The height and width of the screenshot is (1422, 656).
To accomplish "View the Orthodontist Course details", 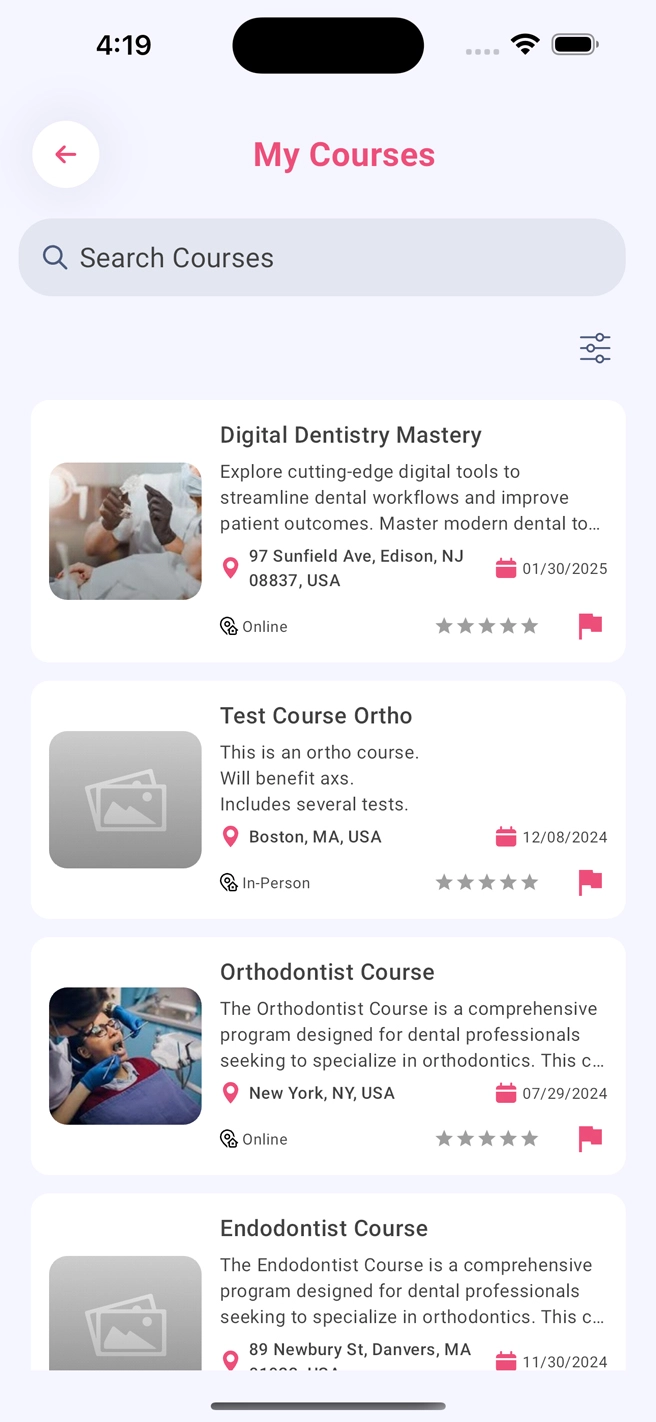I will [327, 972].
